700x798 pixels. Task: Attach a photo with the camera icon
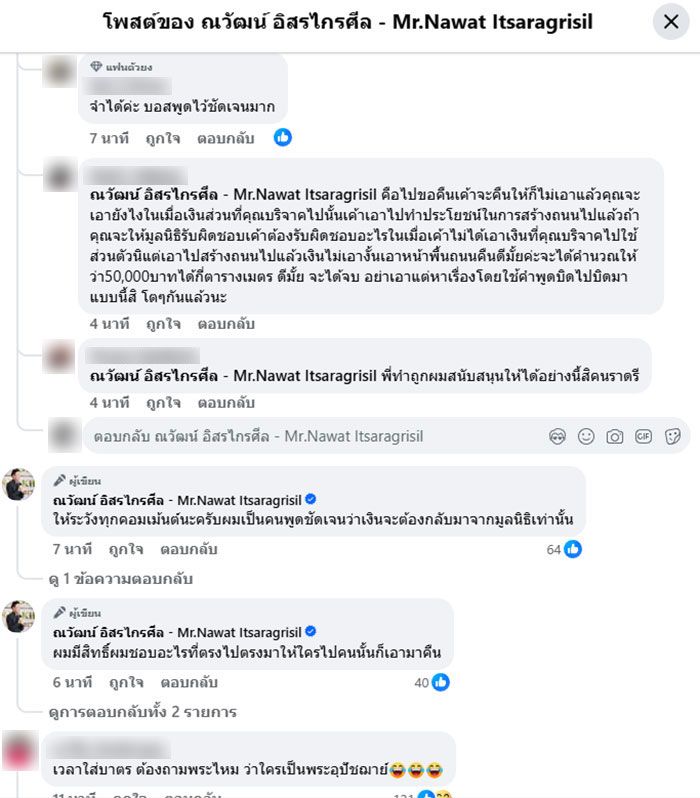pos(615,436)
